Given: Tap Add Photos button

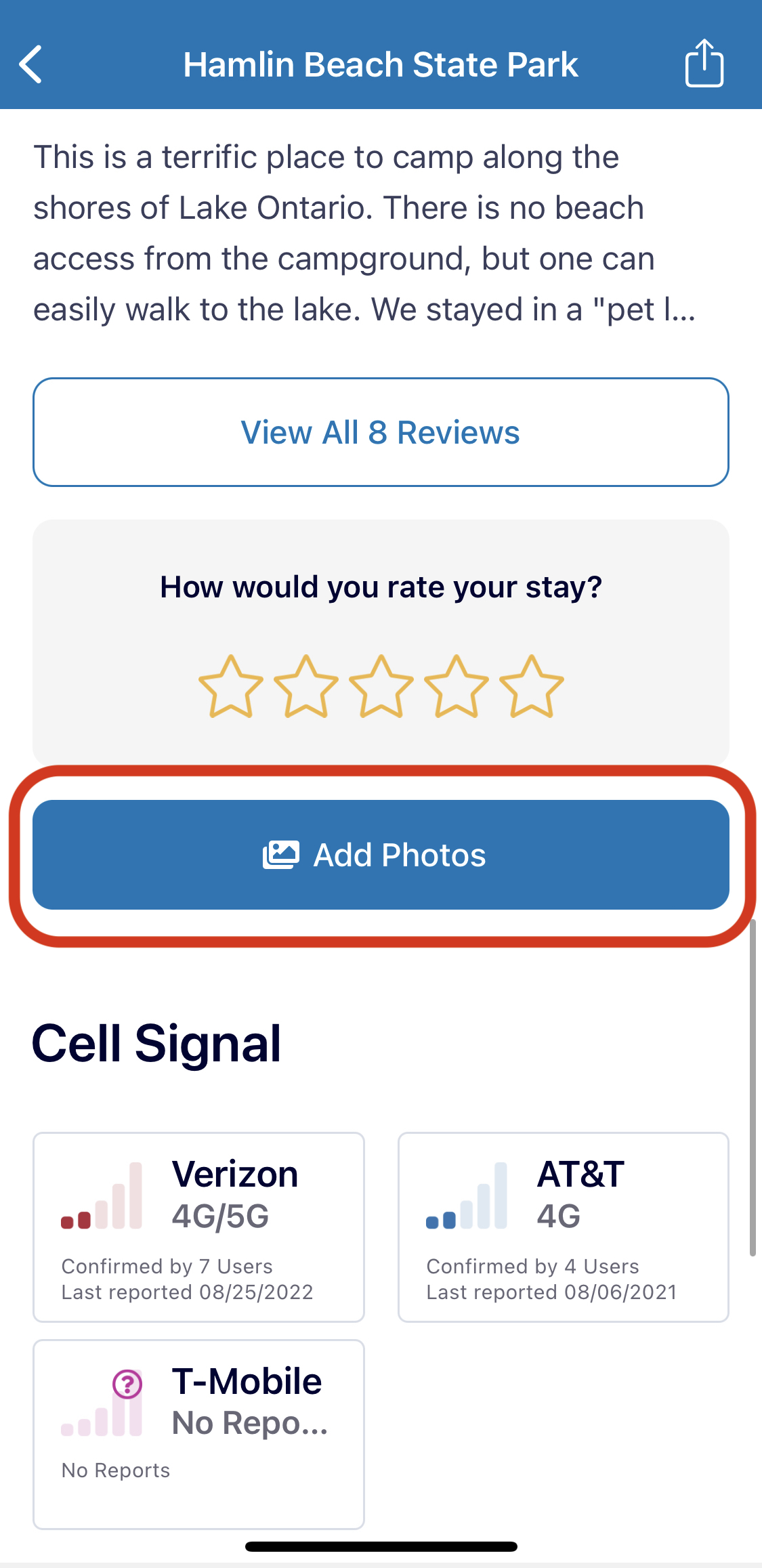Looking at the screenshot, I should pyautogui.click(x=381, y=855).
